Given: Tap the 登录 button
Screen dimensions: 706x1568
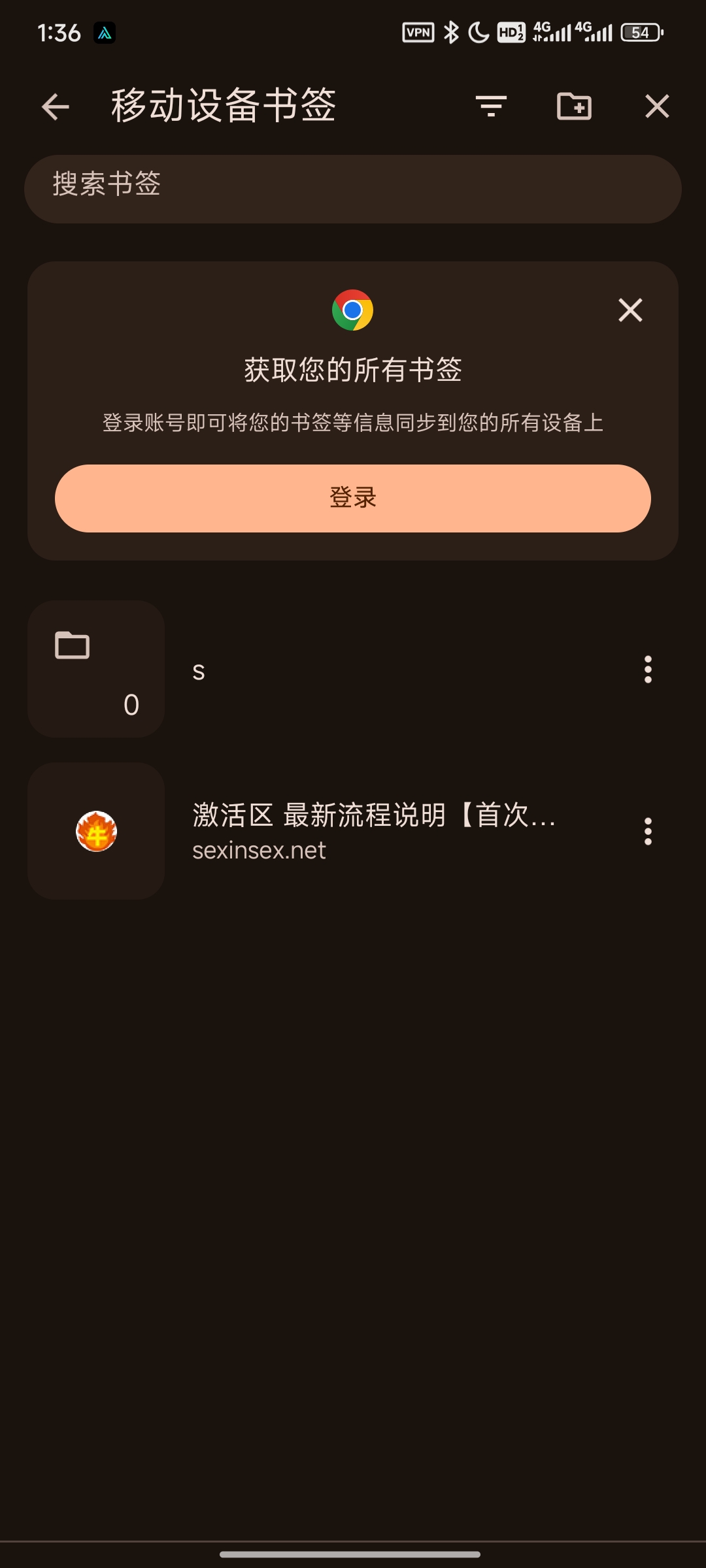Looking at the screenshot, I should tap(353, 498).
